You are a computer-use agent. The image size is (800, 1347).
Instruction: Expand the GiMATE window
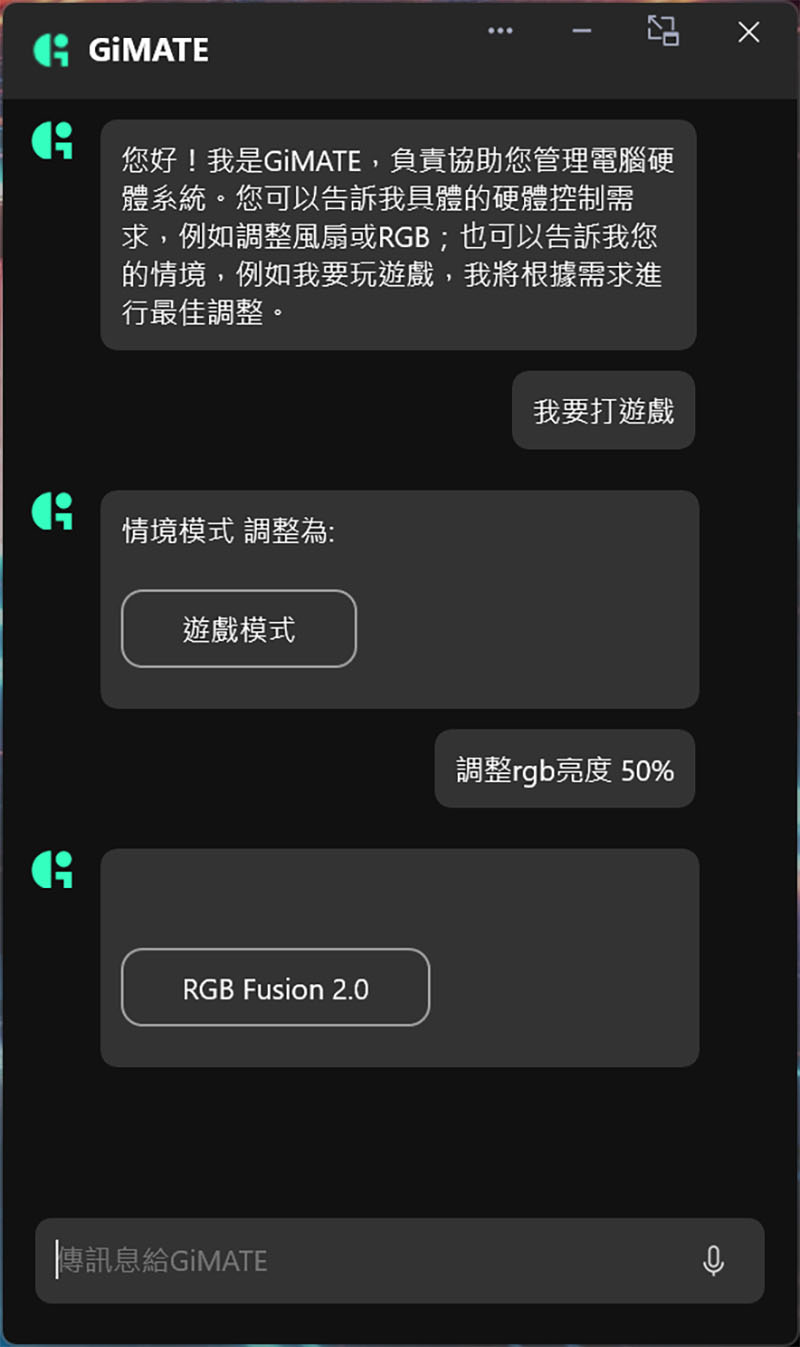[x=663, y=31]
